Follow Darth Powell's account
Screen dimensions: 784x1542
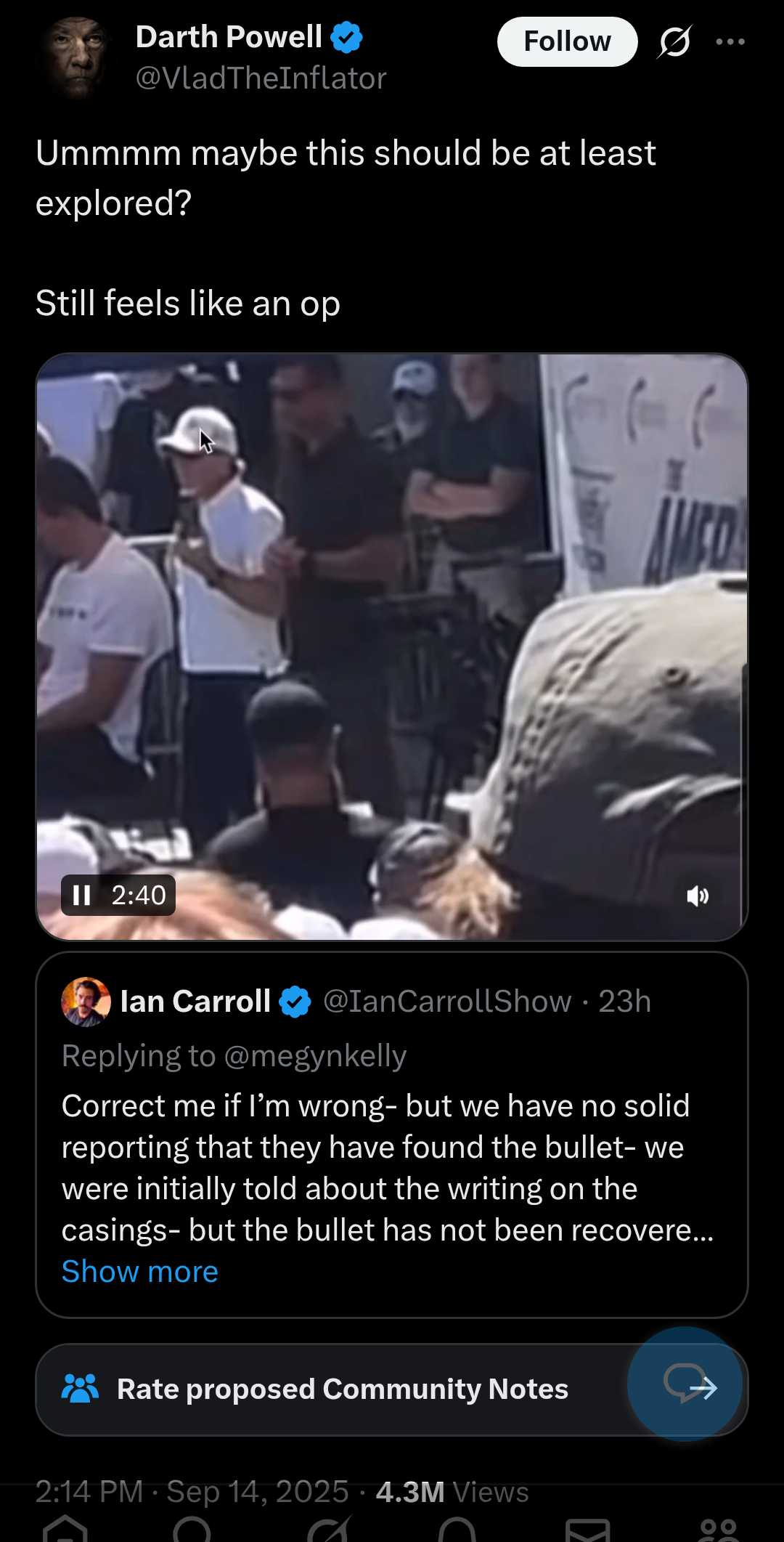pyautogui.click(x=567, y=41)
